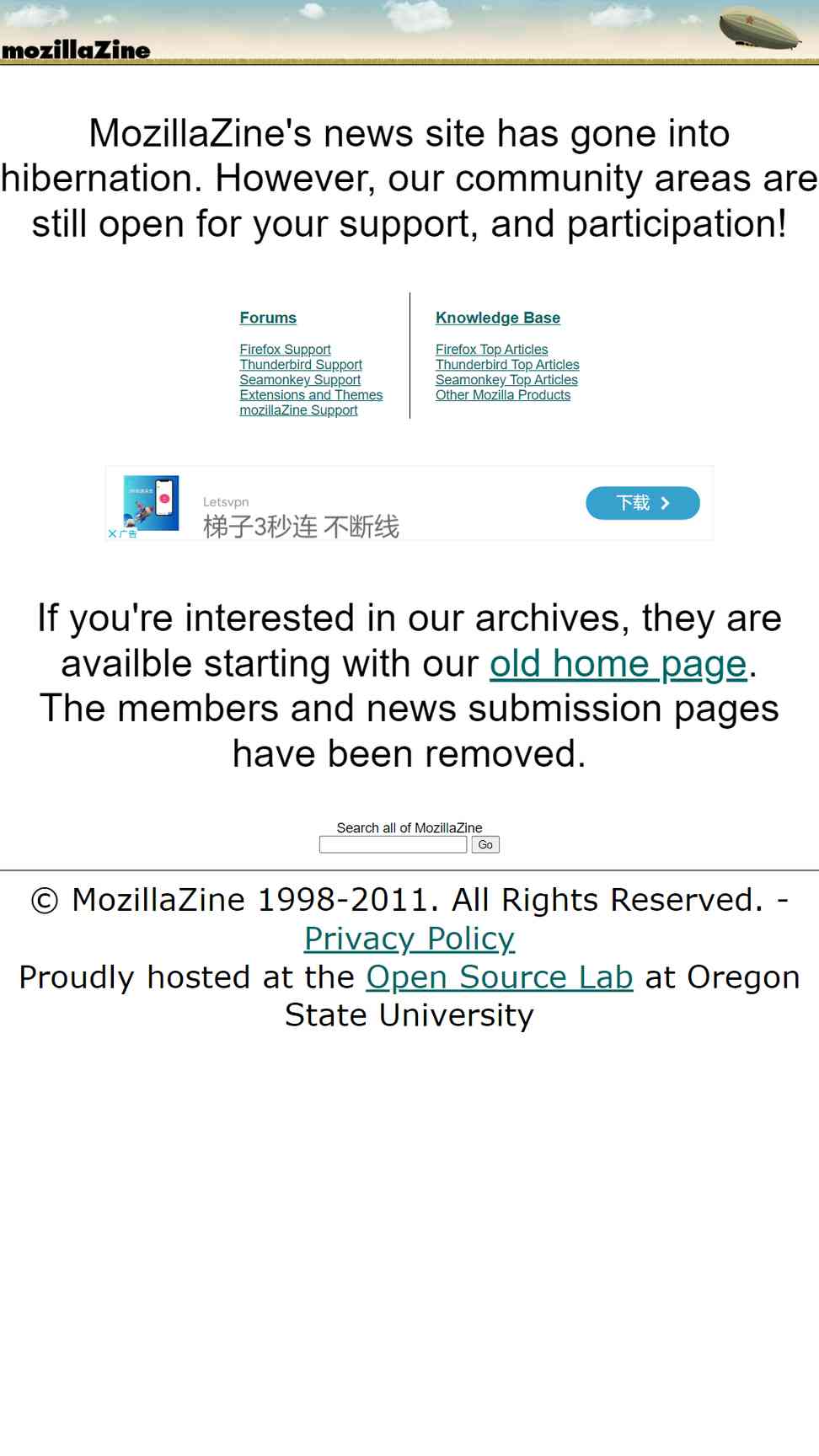The image size is (819, 1456).
Task: Open the Knowledge Base link
Action: [x=498, y=318]
